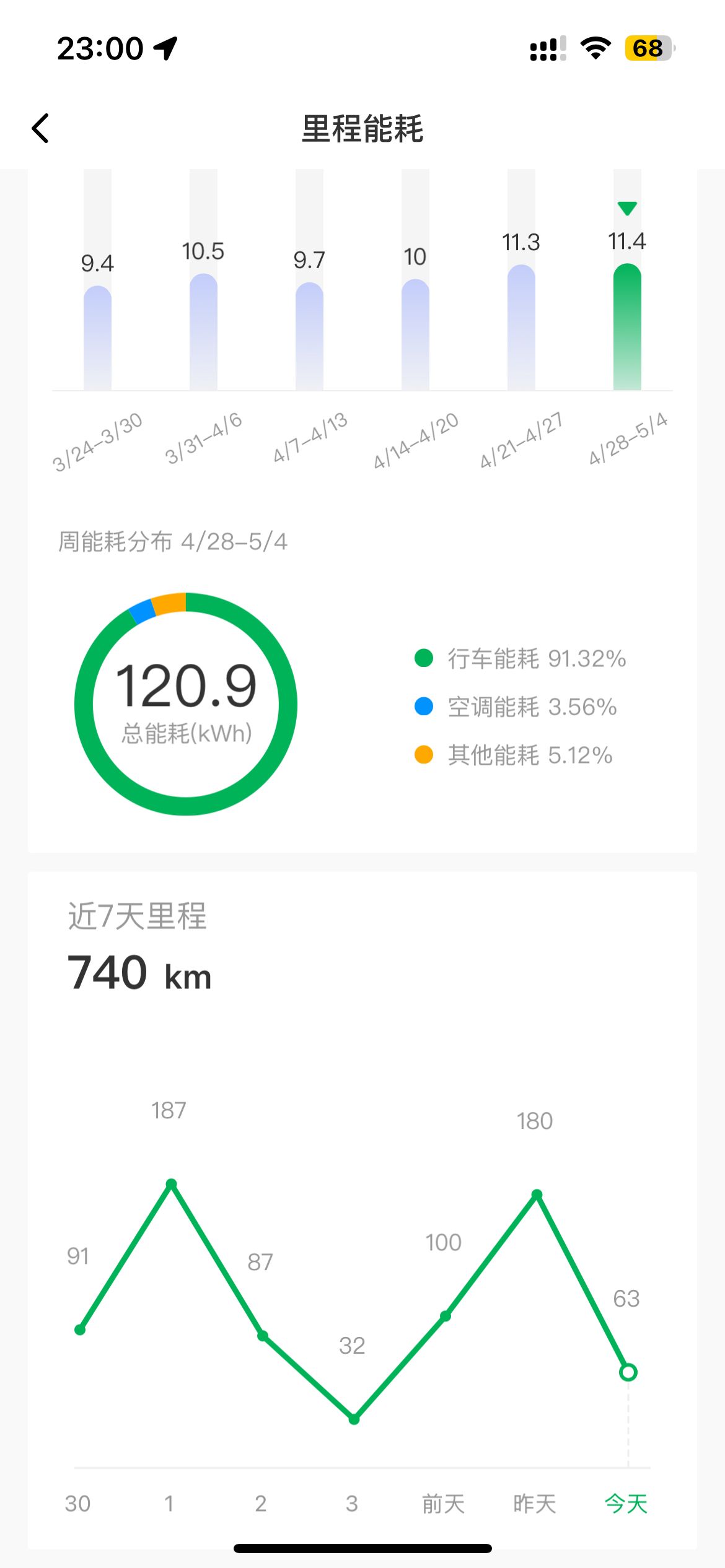Screen dimensions: 725x1568
Task: Select the 32 km point on the mileage chart
Action: point(354,1419)
